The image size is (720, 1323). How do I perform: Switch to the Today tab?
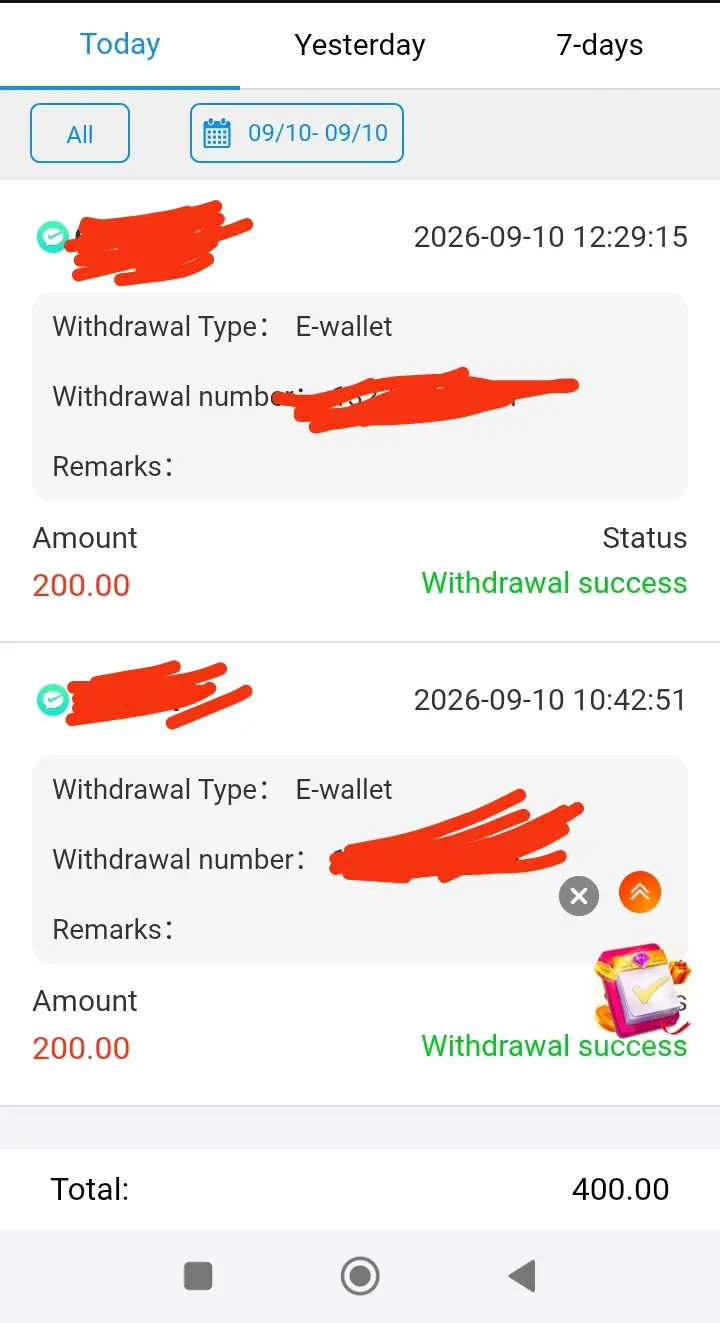coord(120,45)
